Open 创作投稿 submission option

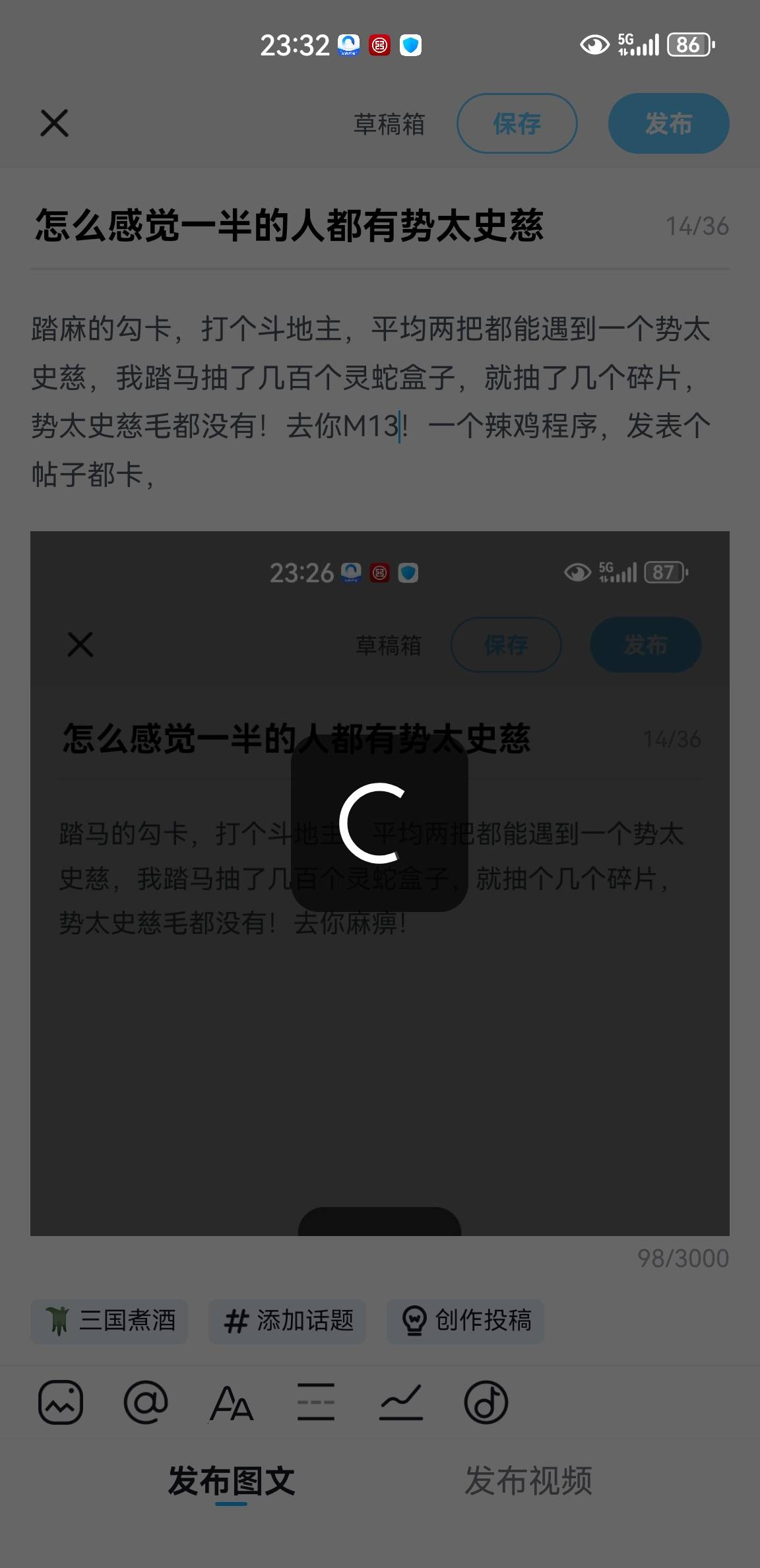[x=466, y=1321]
